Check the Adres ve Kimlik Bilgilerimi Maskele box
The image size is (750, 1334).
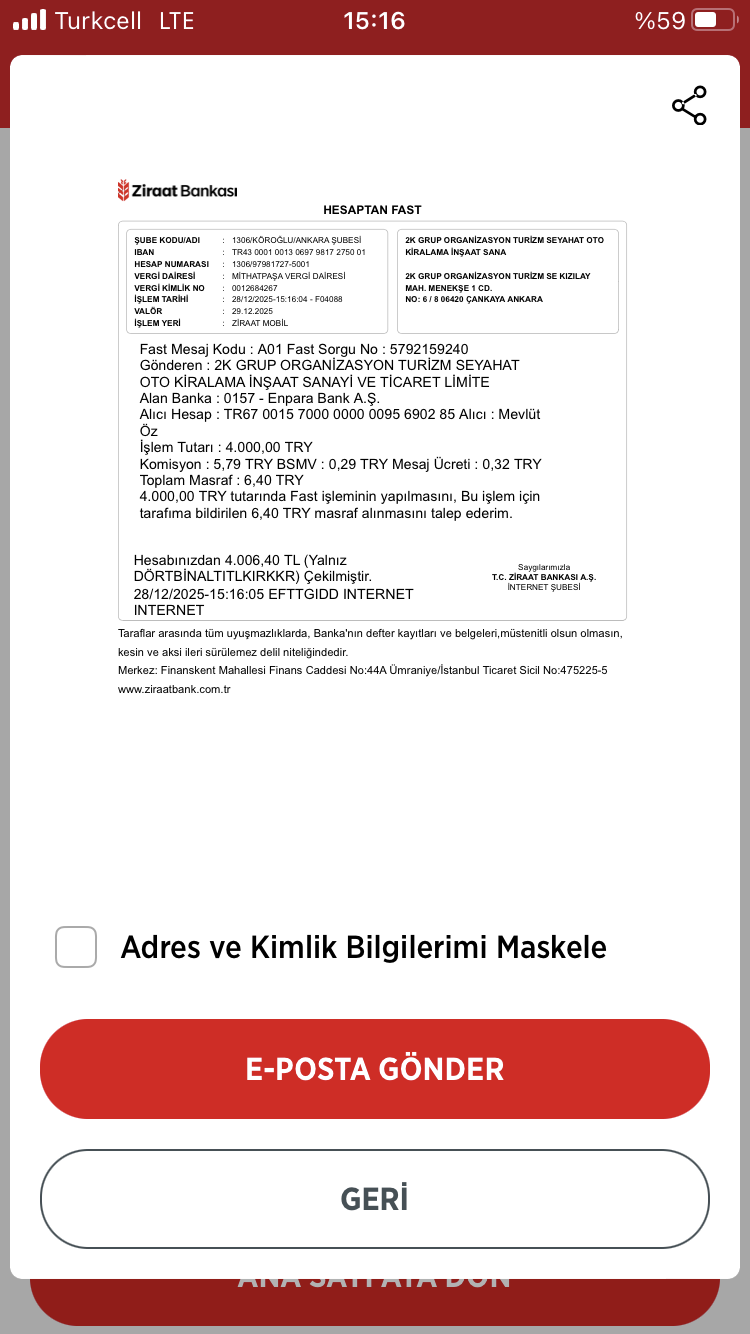pyautogui.click(x=76, y=947)
